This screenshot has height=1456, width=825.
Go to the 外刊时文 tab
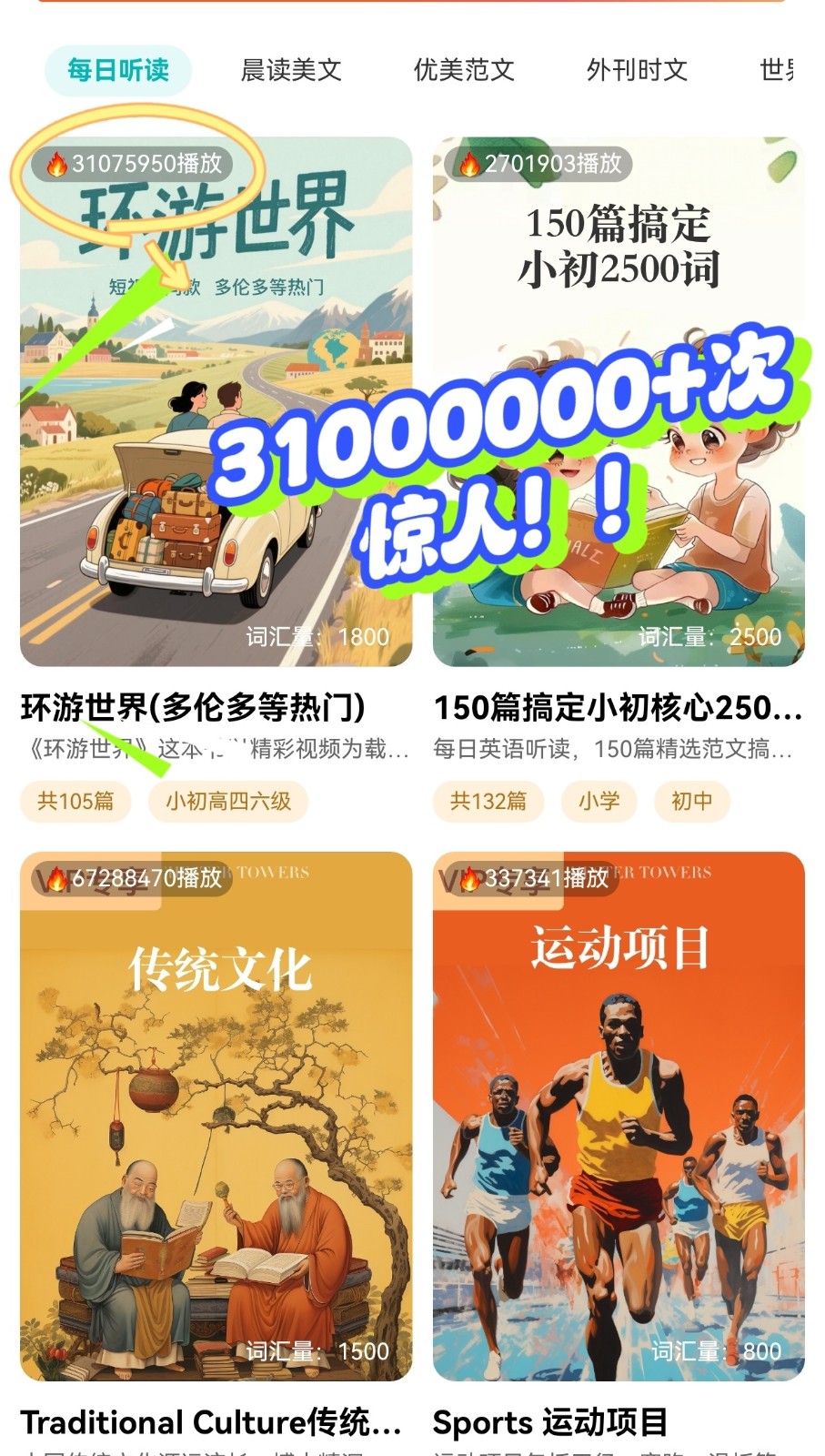tap(637, 70)
